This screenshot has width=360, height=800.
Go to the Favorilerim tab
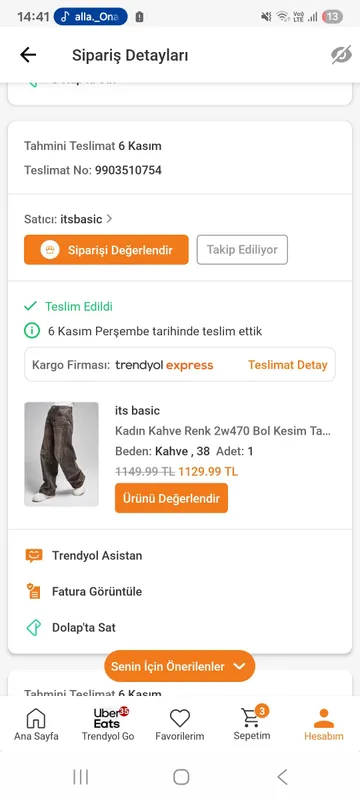180,724
